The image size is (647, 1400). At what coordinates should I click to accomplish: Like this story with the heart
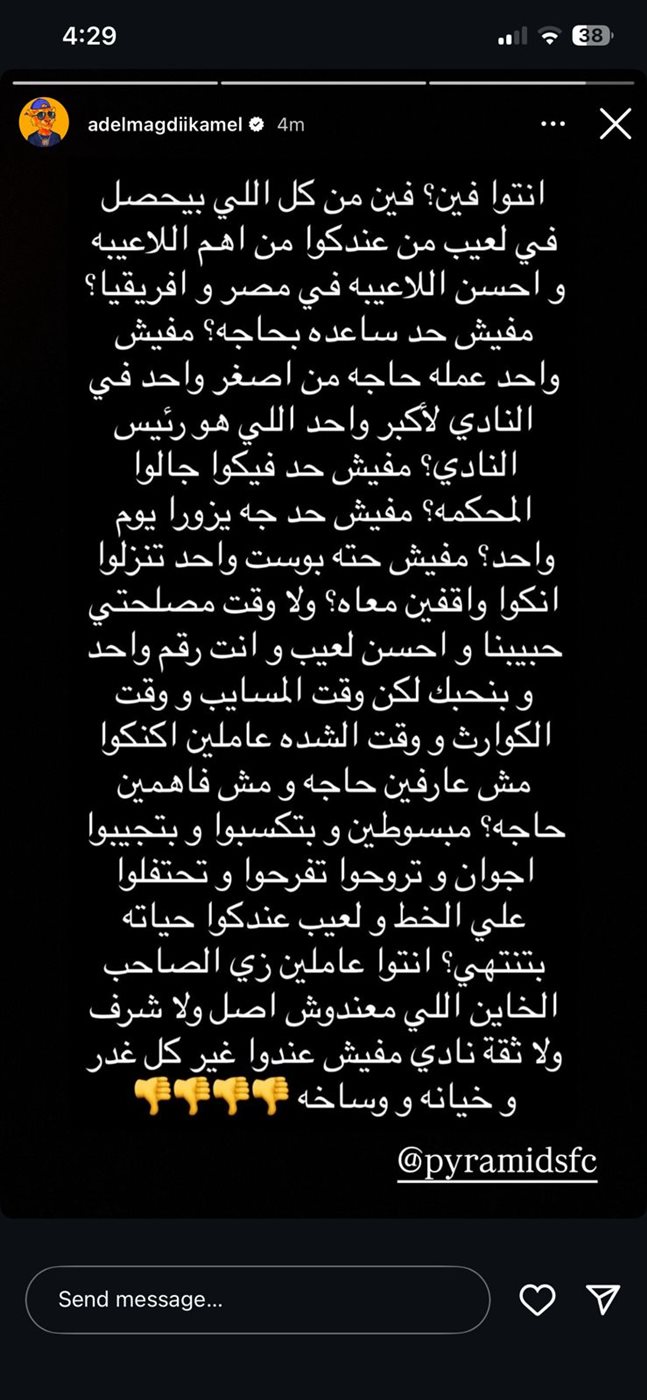[x=537, y=1299]
